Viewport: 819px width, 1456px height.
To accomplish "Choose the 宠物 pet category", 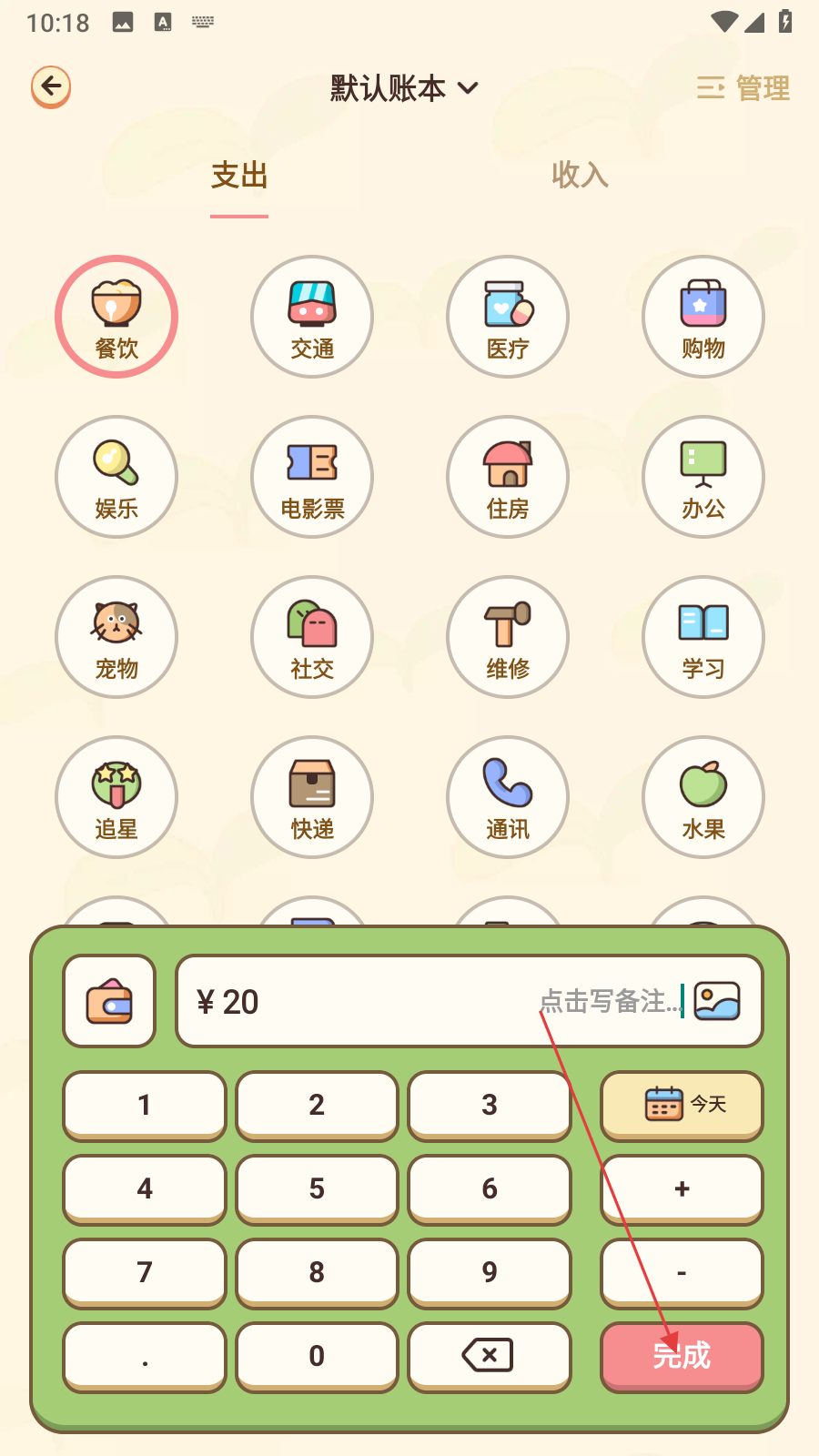I will (116, 637).
